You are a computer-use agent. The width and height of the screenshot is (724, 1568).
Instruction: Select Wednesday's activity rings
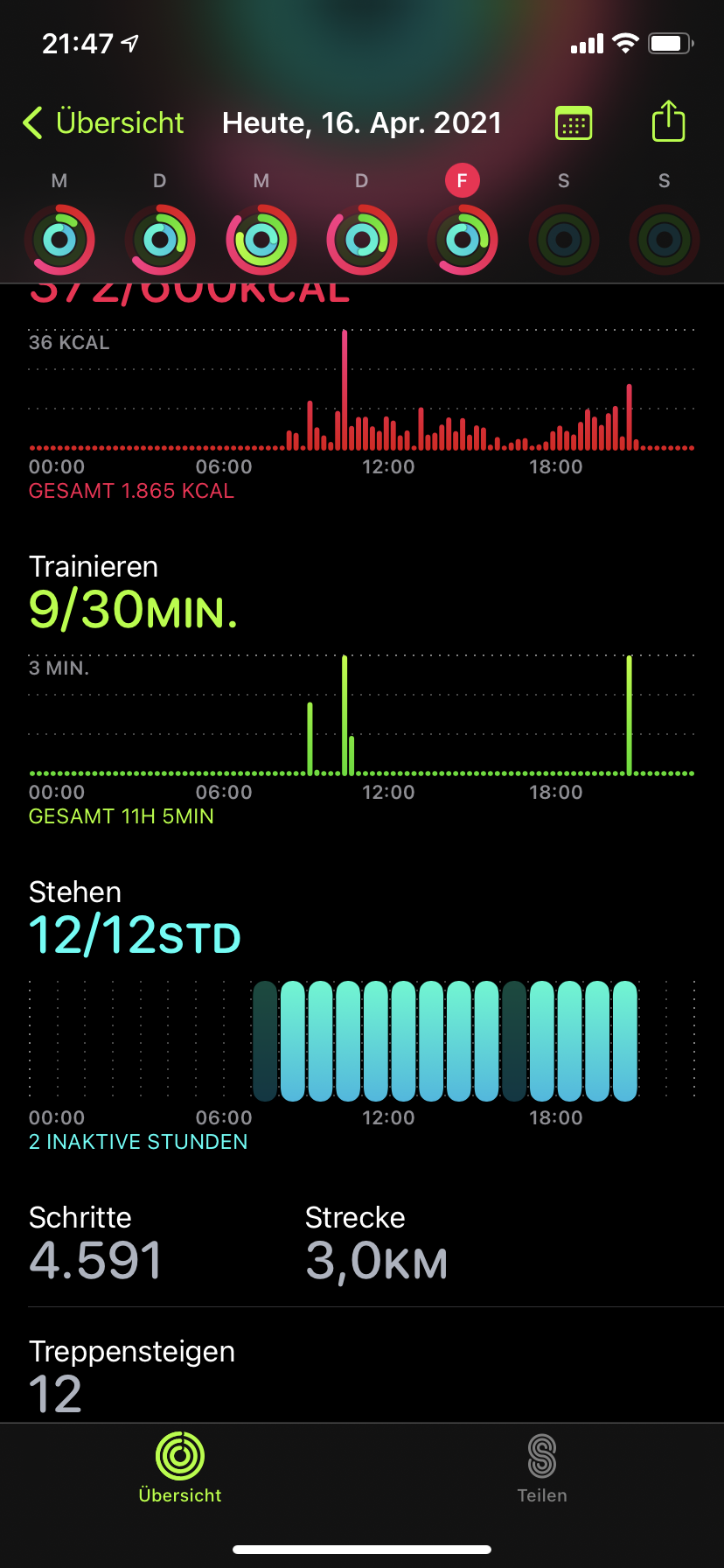click(261, 240)
